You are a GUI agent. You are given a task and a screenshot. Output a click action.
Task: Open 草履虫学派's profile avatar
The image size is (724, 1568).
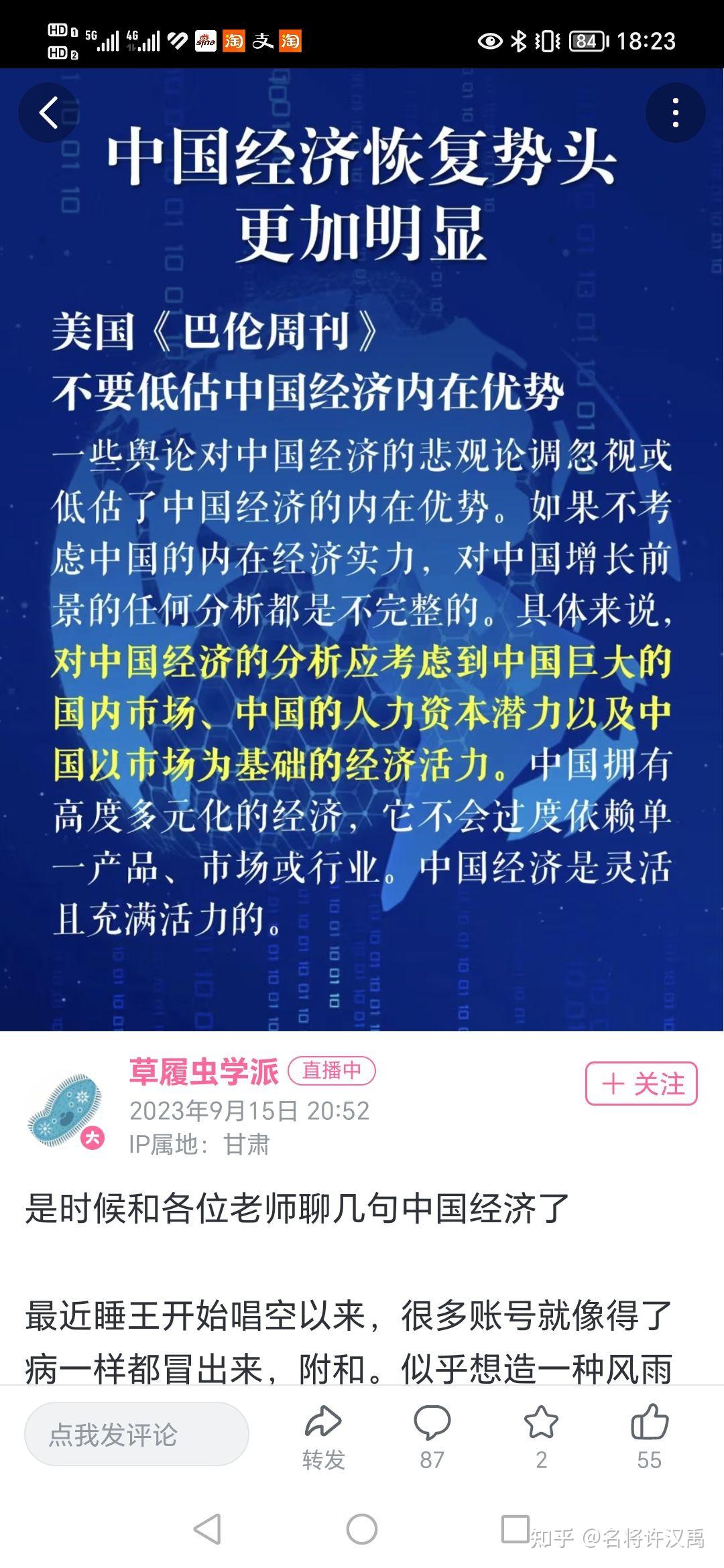(66, 1111)
